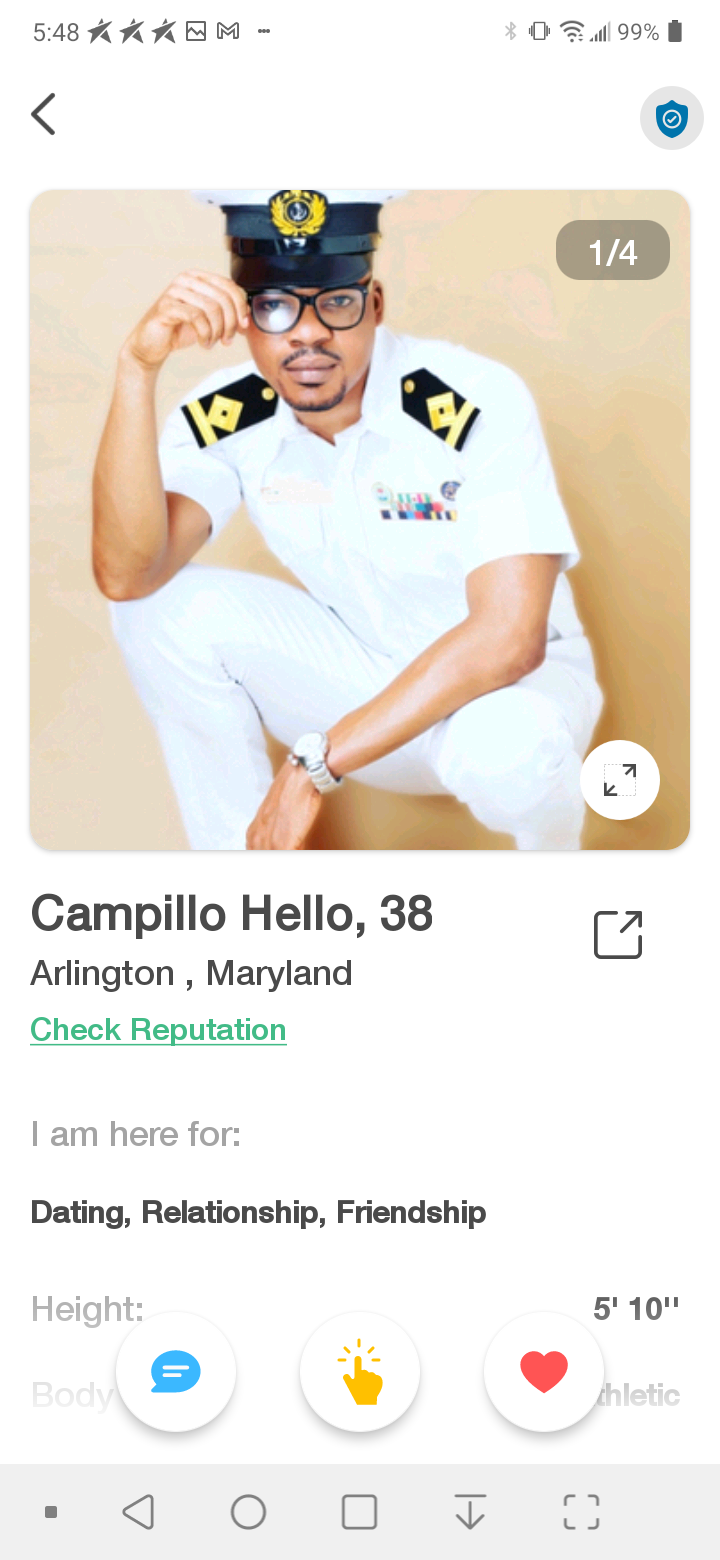This screenshot has height=1560, width=720.
Task: Like this profile with the heart
Action: pos(544,1372)
